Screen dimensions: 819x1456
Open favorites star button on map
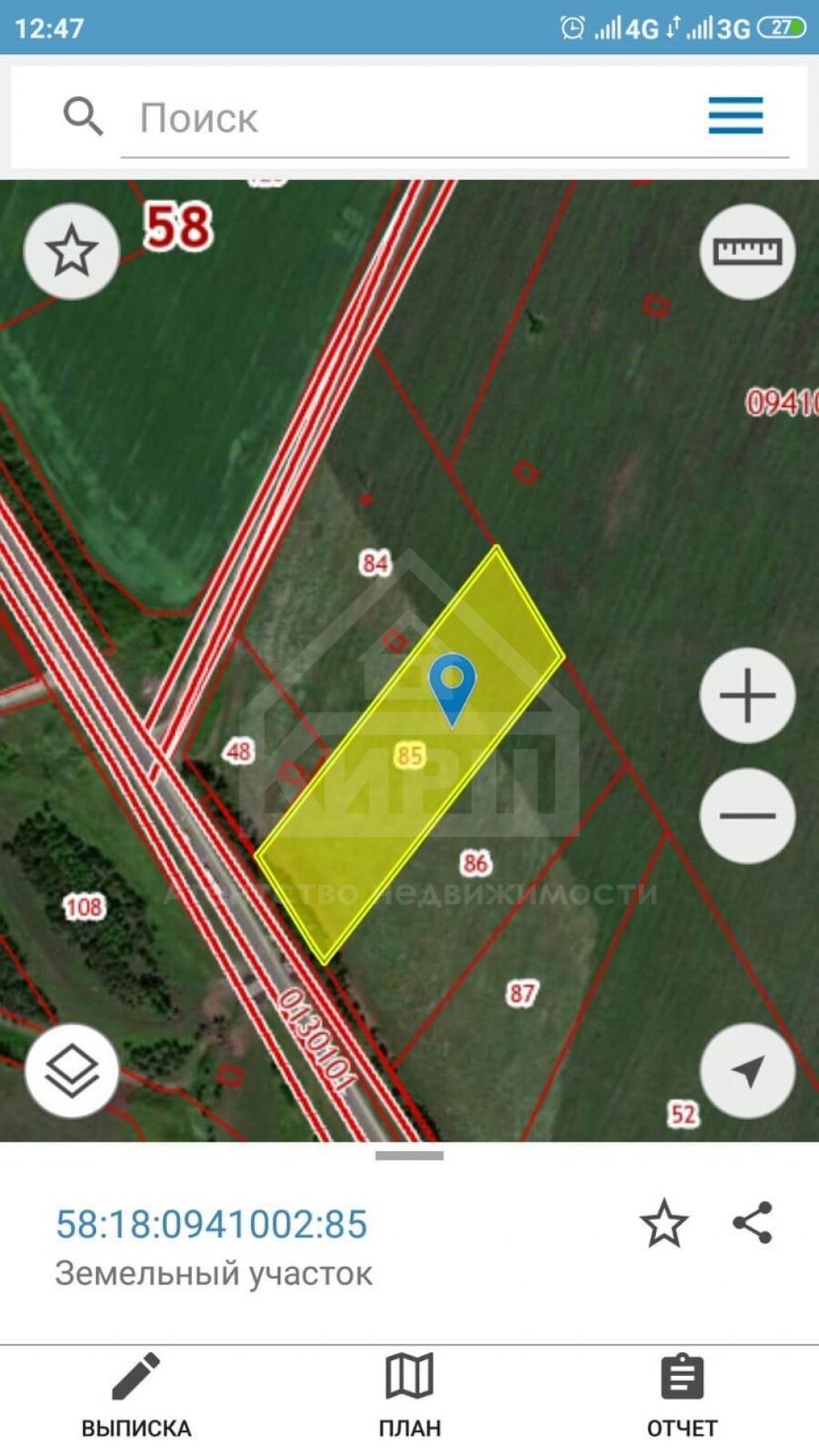71,251
